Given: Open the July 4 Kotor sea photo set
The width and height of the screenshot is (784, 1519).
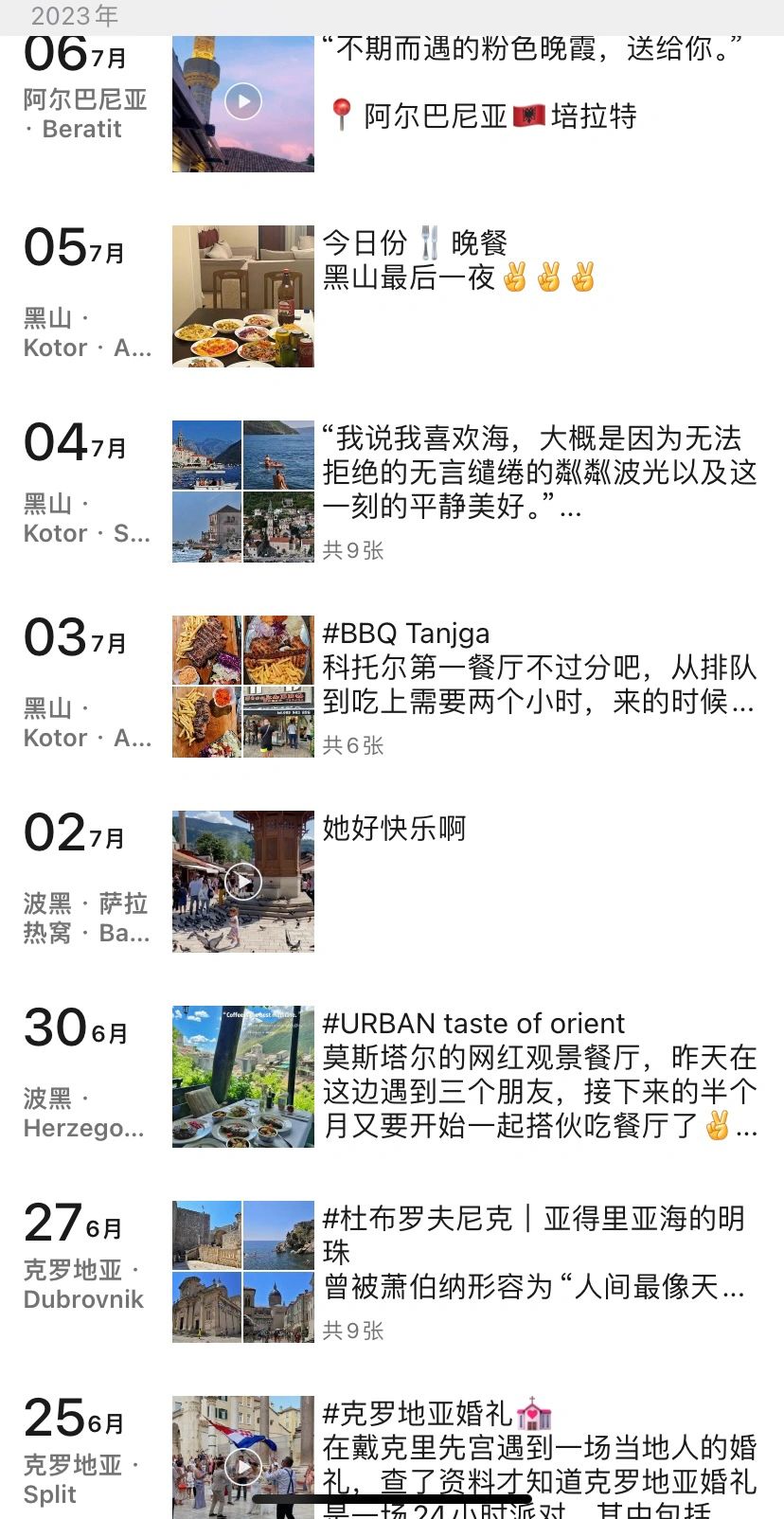Looking at the screenshot, I should (243, 491).
